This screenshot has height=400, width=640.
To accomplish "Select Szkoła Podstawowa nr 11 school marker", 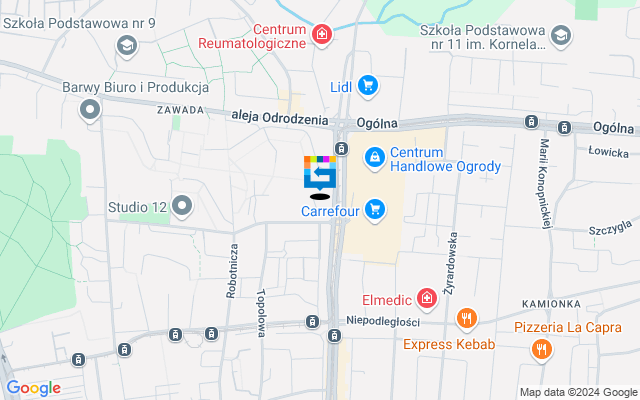I will click(561, 36).
